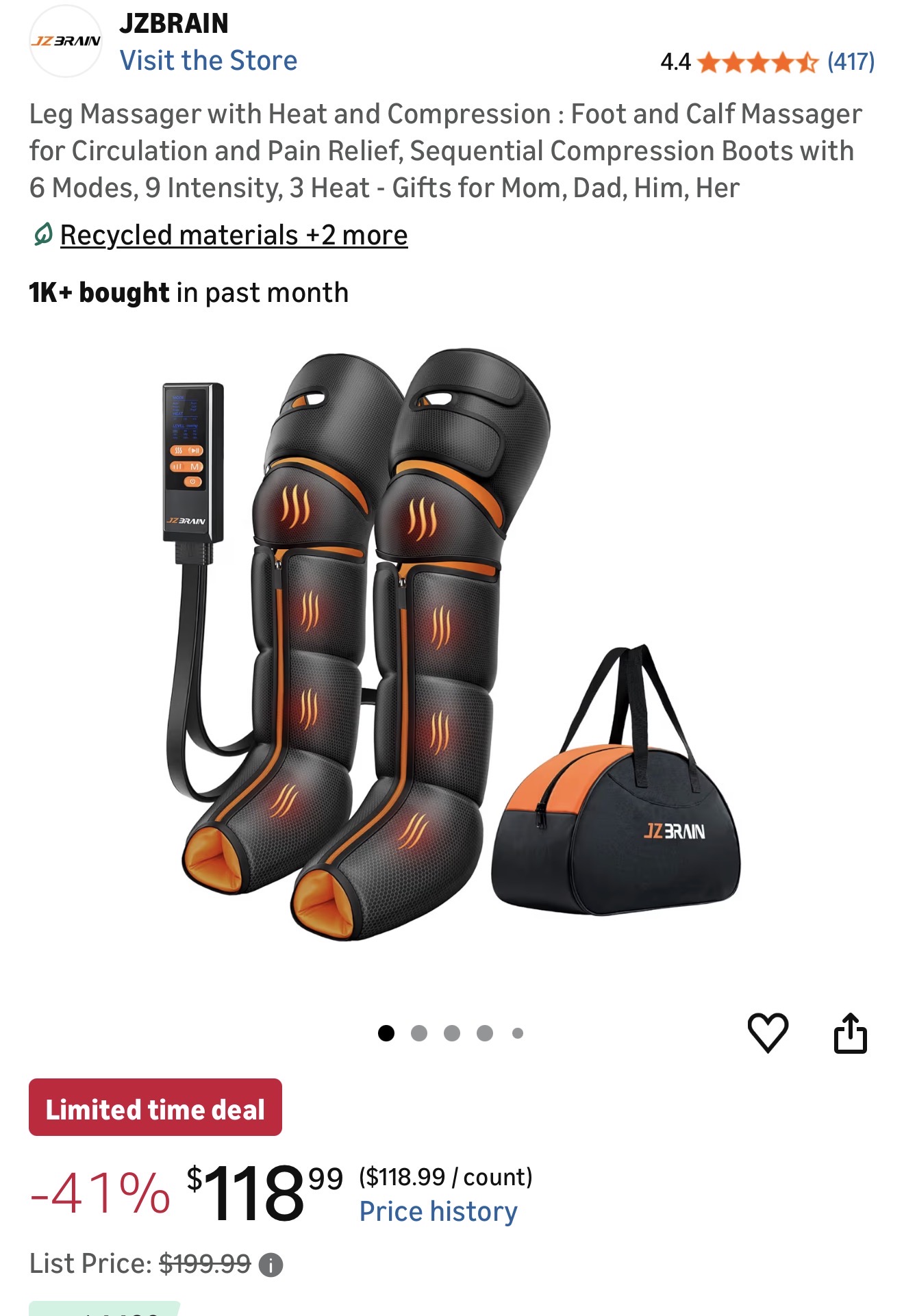The height and width of the screenshot is (1316, 904).
Task: Share this product
Action: [850, 1033]
